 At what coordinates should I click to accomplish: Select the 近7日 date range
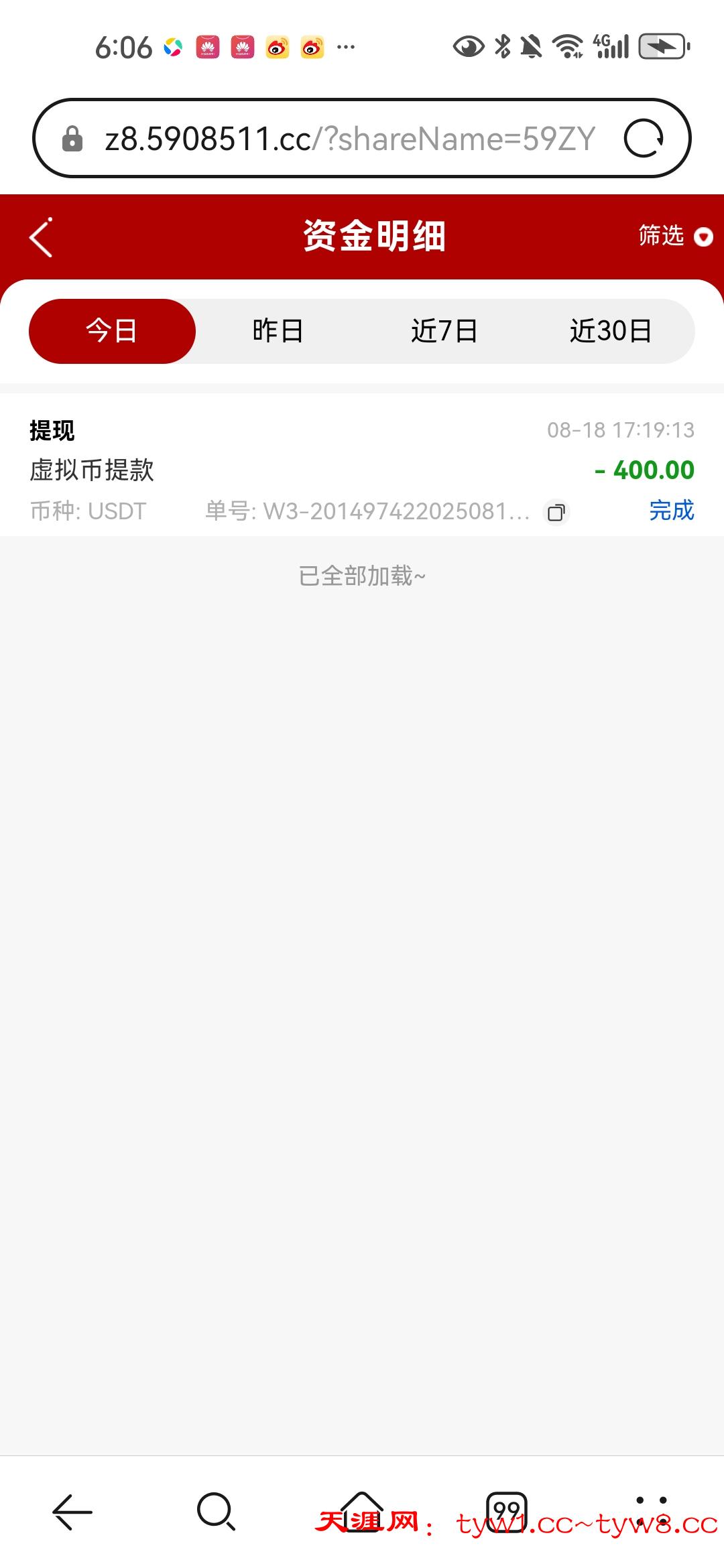tap(444, 330)
